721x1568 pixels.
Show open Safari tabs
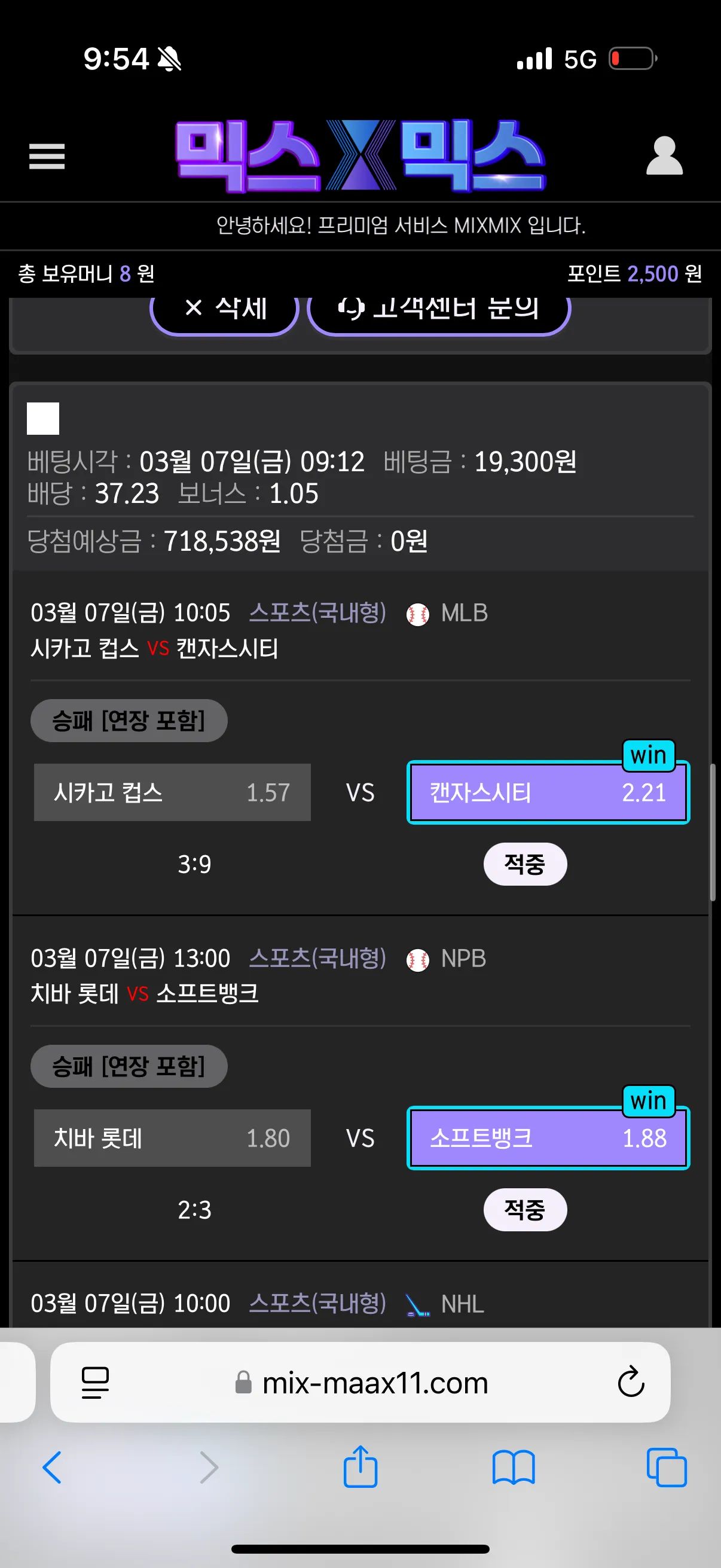(x=666, y=1468)
